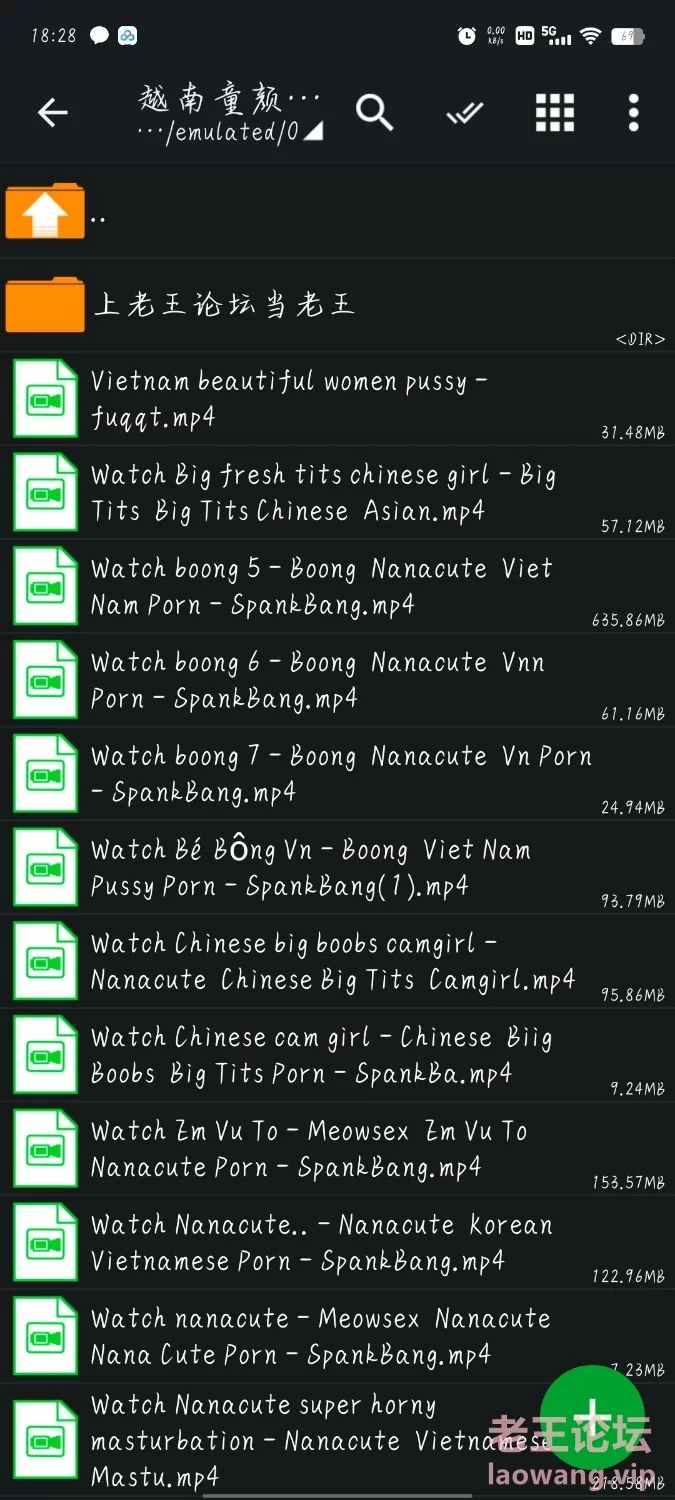The width and height of the screenshot is (675, 1500).
Task: Go up to the parent folder
Action: (337, 211)
